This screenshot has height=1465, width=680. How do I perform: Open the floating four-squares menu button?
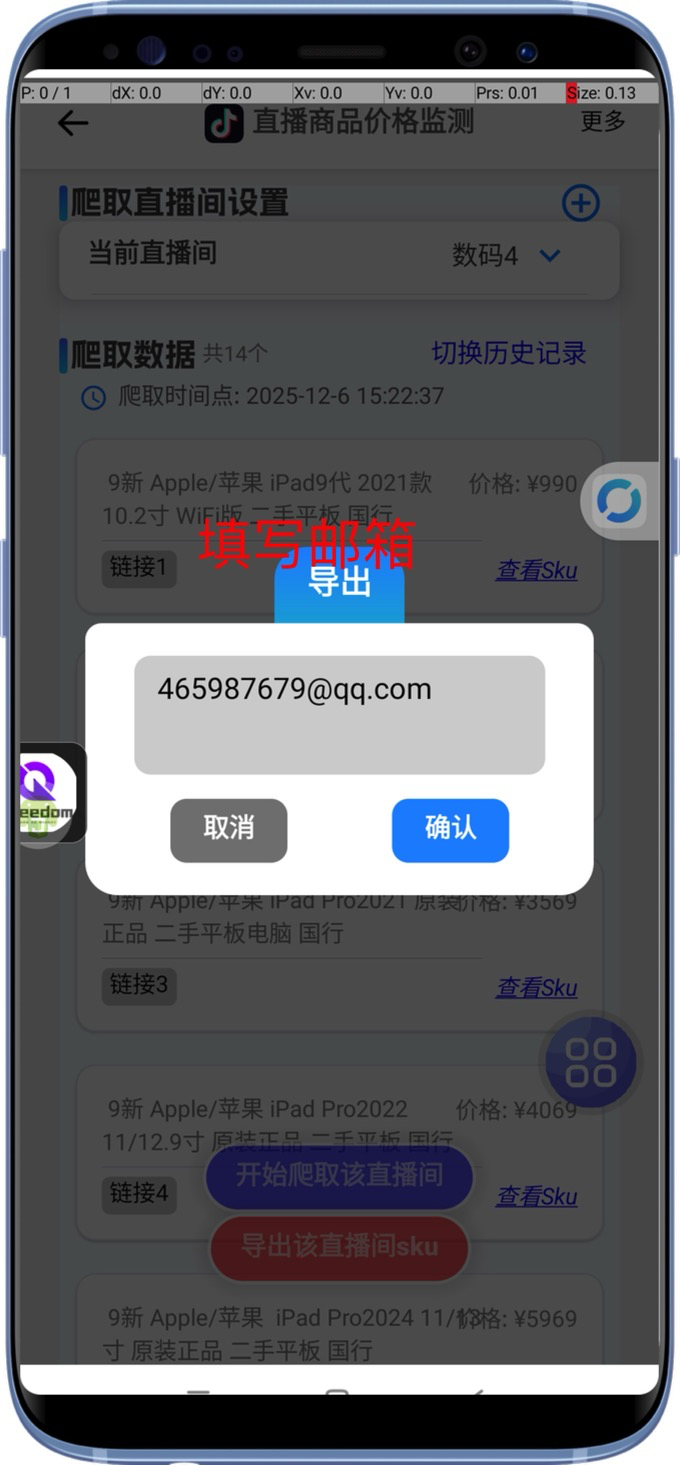tap(590, 1062)
